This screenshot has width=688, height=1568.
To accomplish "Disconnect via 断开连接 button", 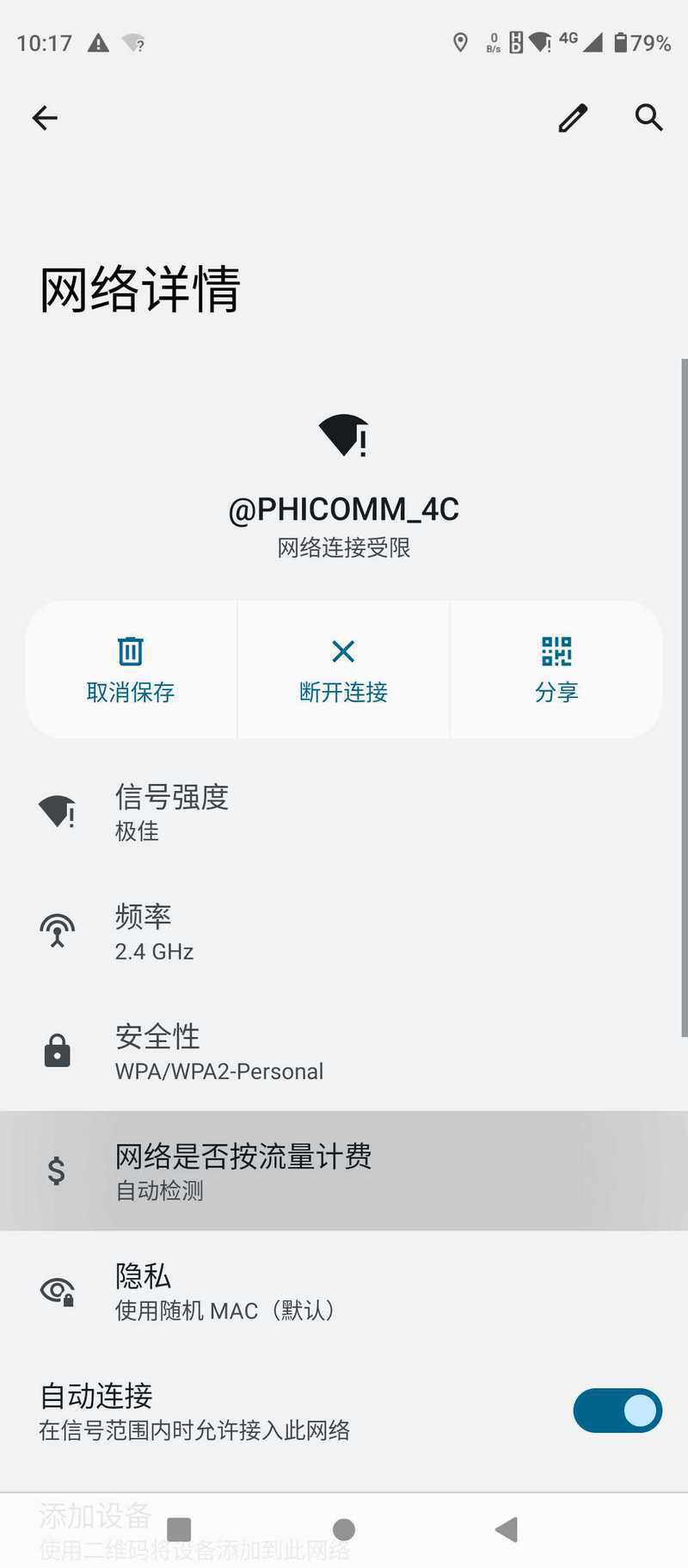I will pyautogui.click(x=343, y=670).
